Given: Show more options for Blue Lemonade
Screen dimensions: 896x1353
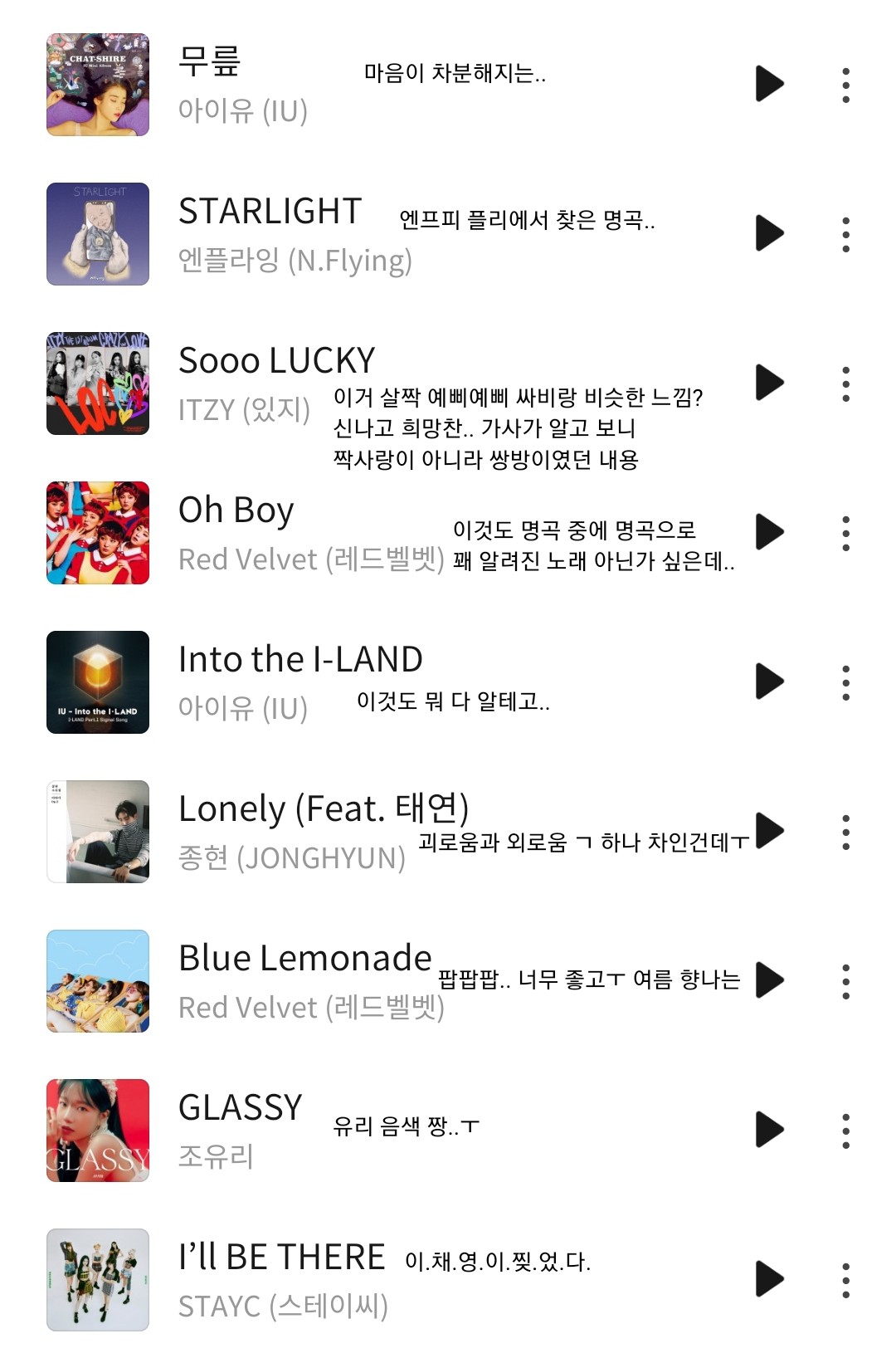Looking at the screenshot, I should [x=845, y=982].
